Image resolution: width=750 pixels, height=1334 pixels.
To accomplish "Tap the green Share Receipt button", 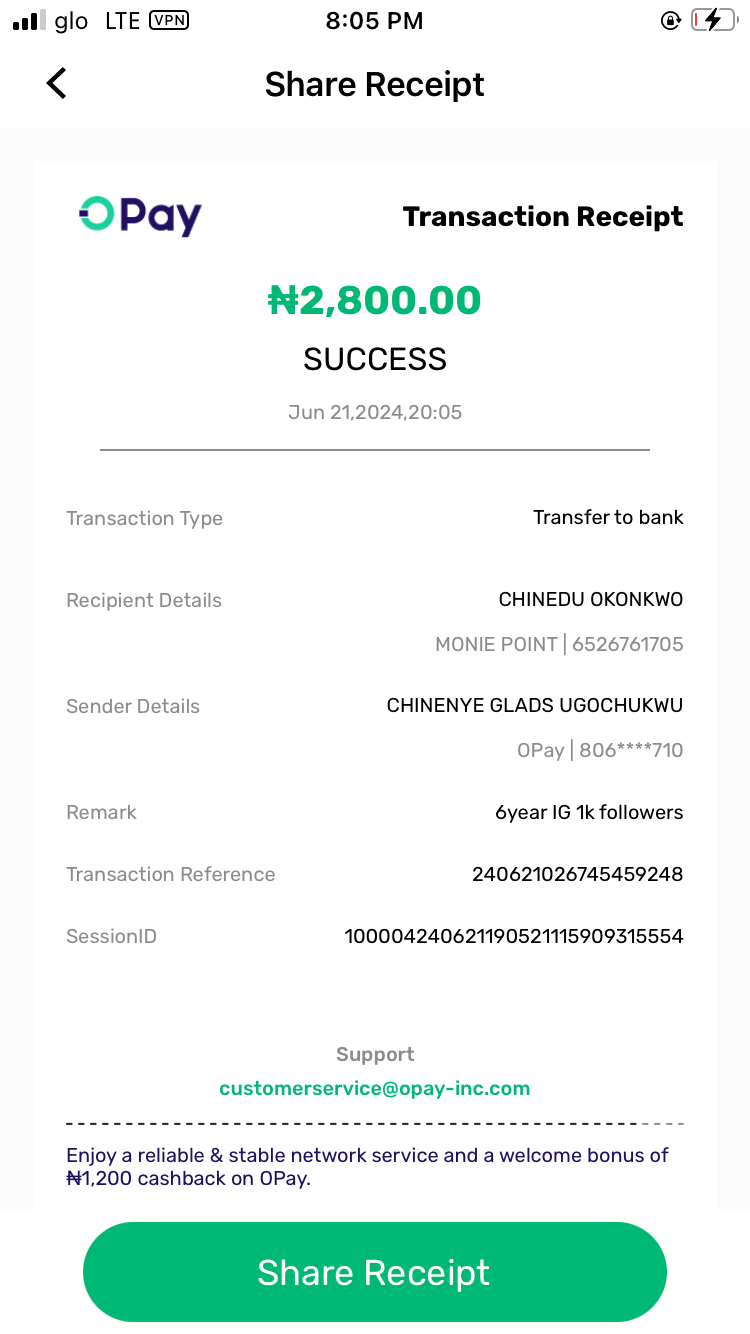I will tap(374, 1272).
